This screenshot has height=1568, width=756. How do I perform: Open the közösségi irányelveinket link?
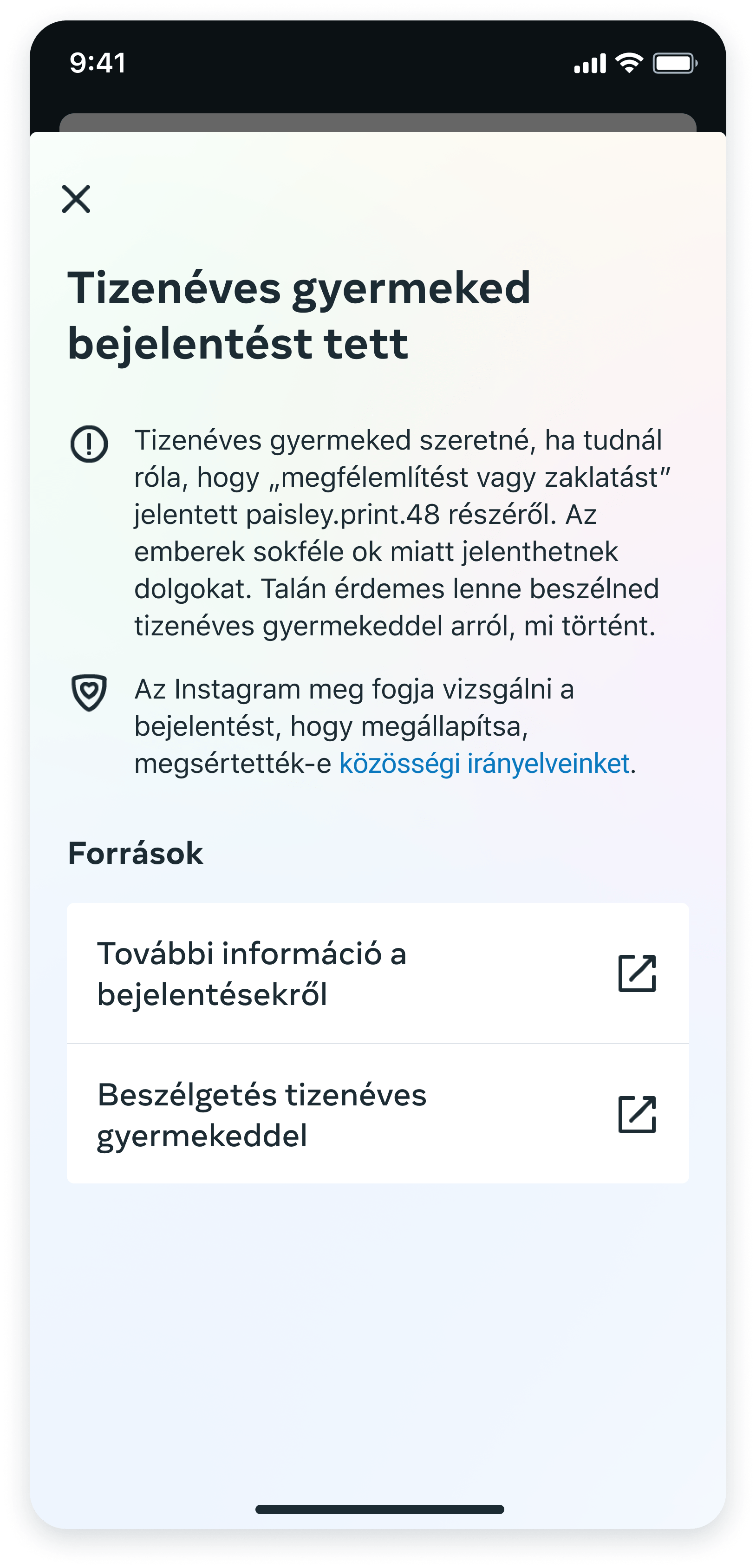point(484,763)
